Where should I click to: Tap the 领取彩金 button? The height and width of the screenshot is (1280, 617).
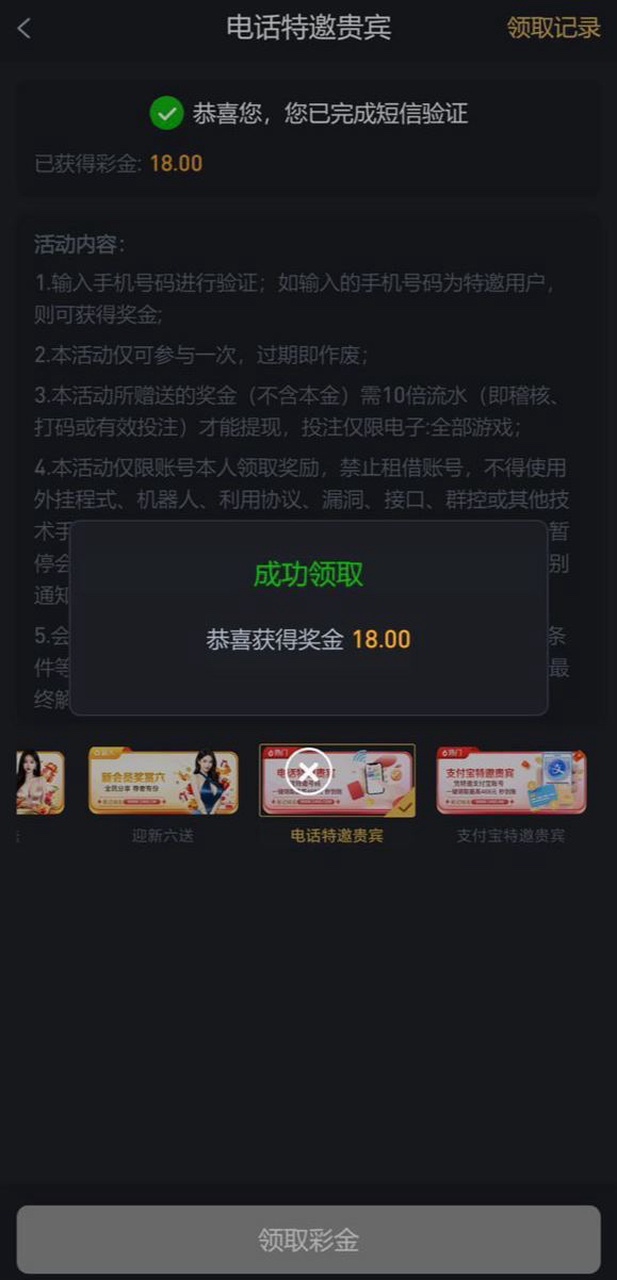308,1240
